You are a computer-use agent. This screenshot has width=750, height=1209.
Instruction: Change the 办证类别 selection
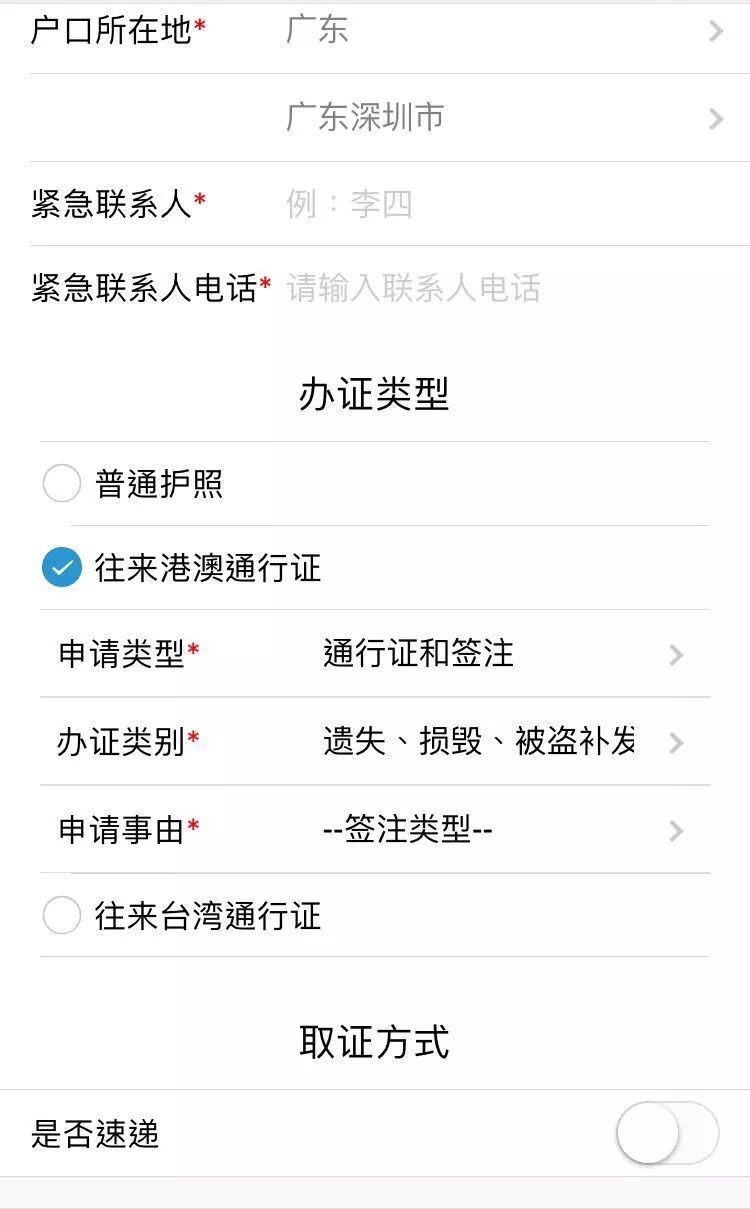500,742
